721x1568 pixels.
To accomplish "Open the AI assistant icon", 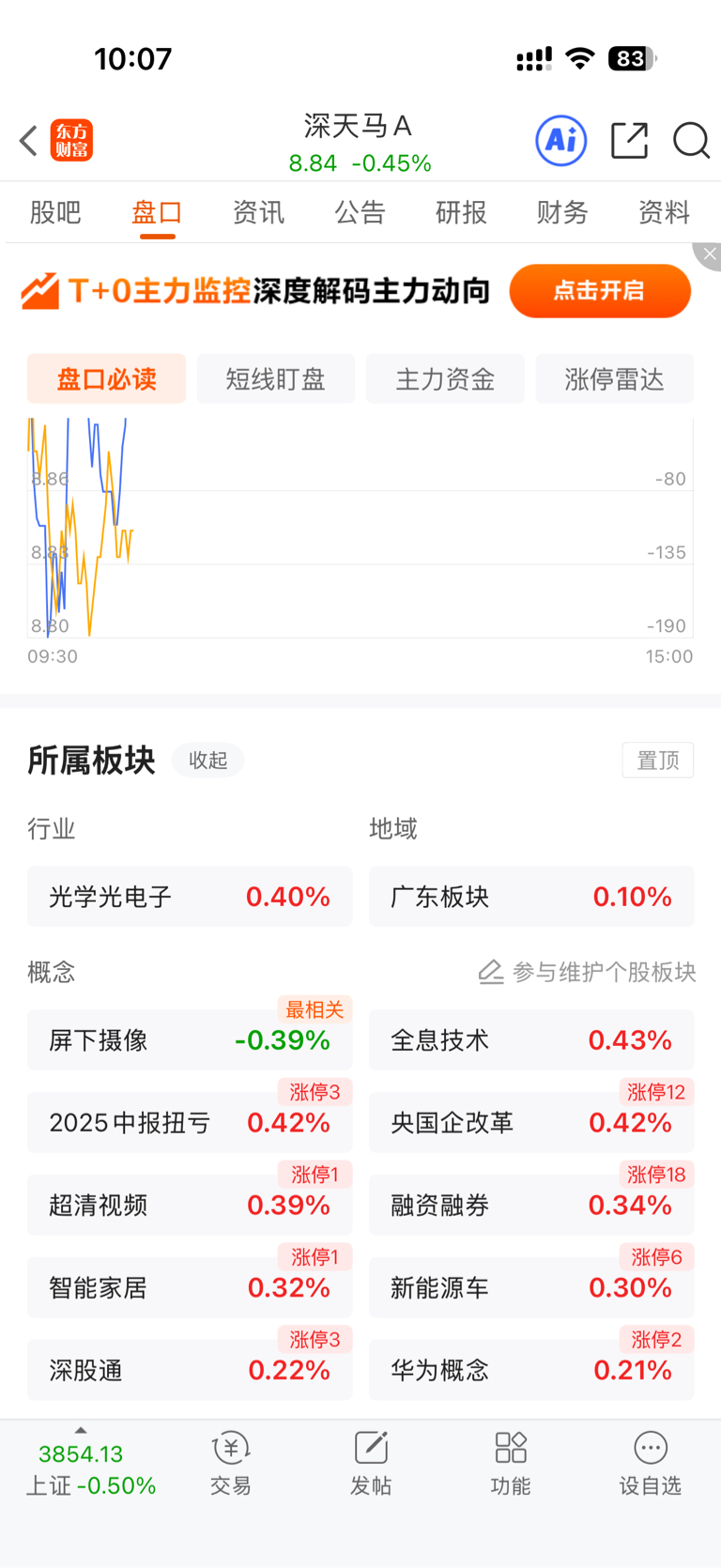I will coord(561,141).
